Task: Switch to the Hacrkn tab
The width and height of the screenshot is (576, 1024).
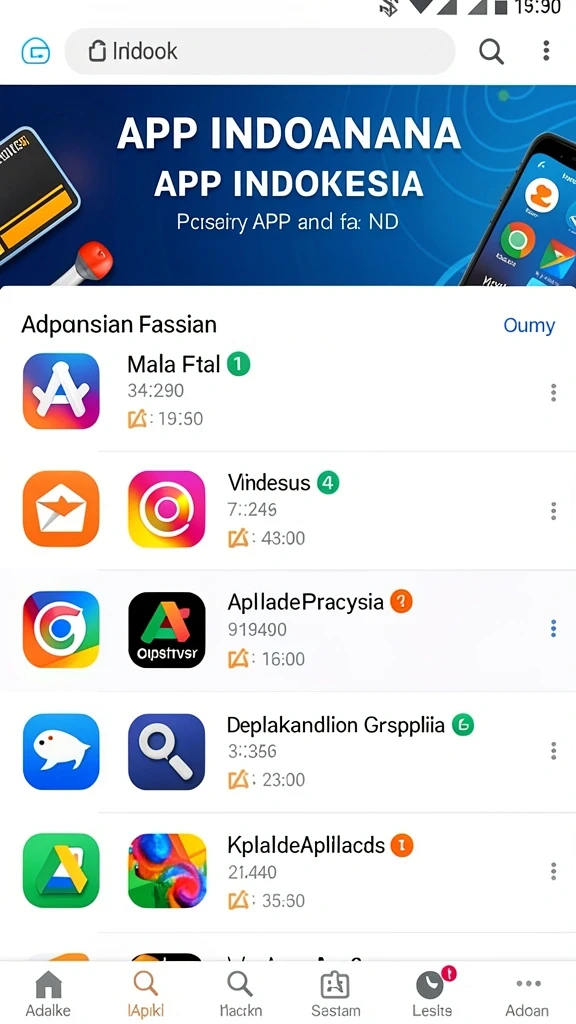Action: point(240,994)
